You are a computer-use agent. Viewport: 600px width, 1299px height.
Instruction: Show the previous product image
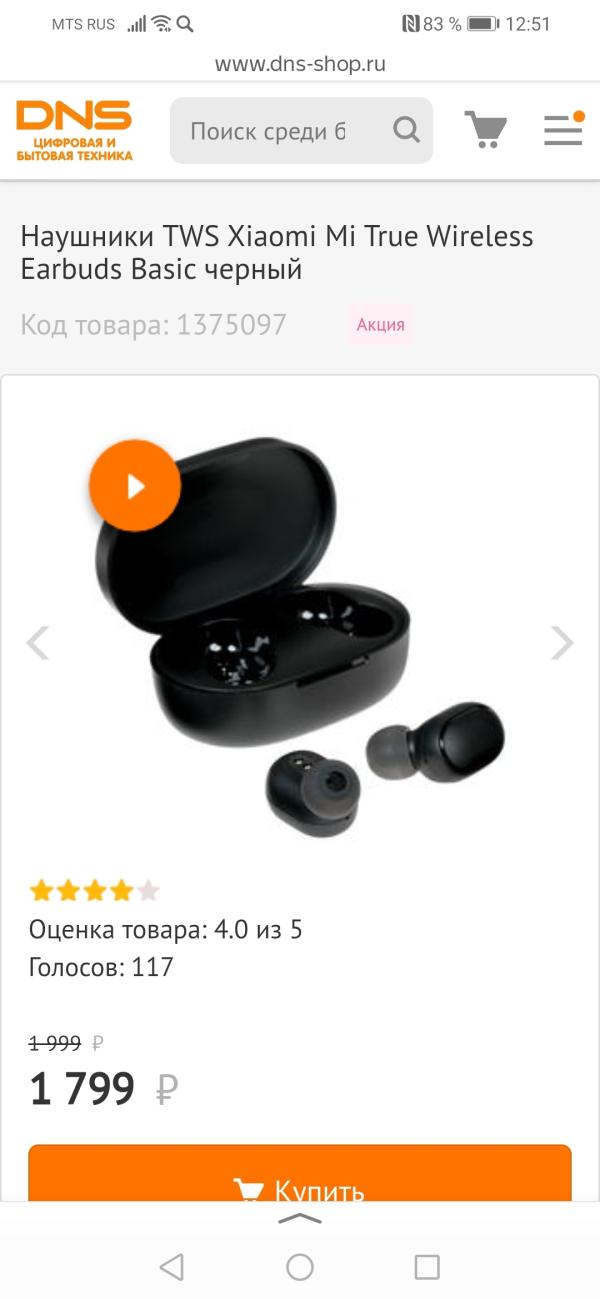38,643
